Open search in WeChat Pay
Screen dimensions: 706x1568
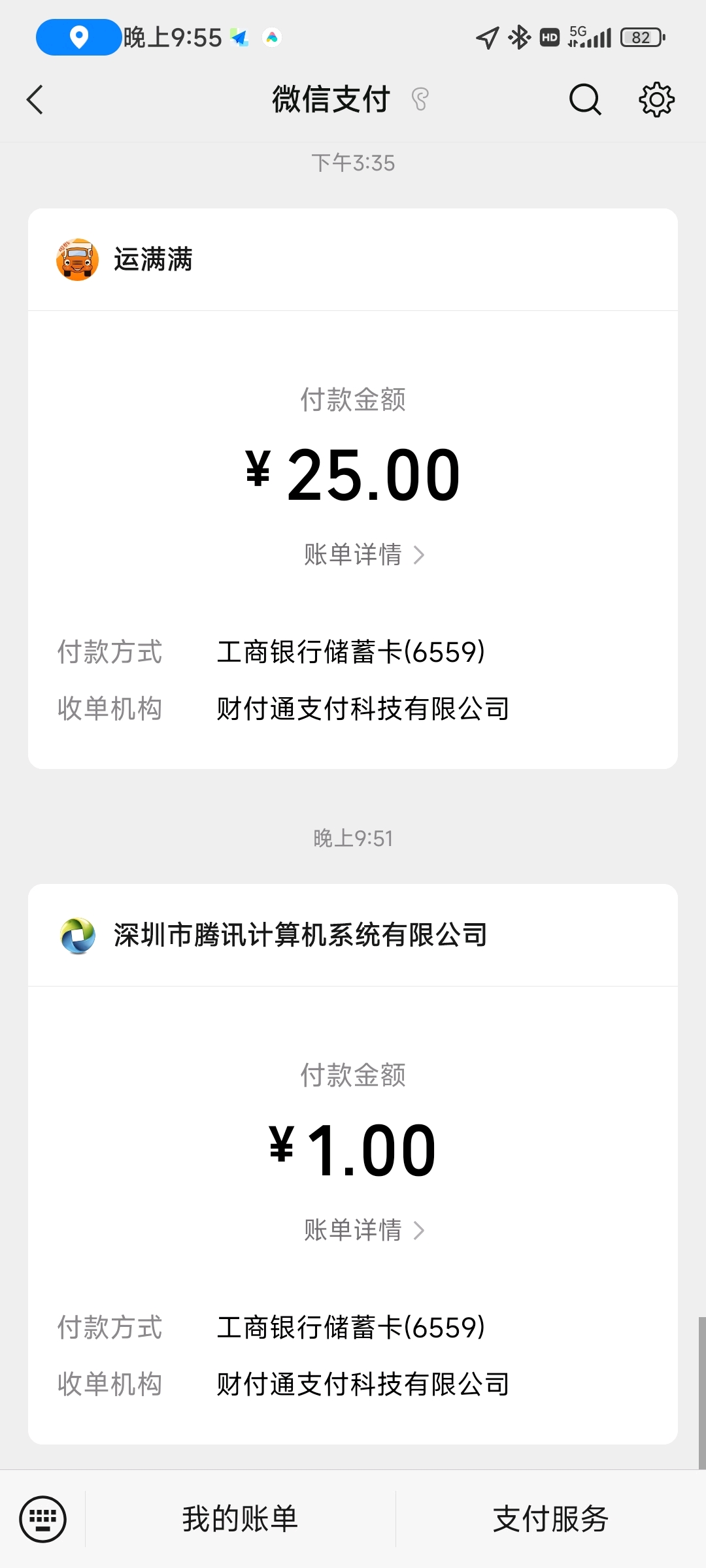pos(585,100)
